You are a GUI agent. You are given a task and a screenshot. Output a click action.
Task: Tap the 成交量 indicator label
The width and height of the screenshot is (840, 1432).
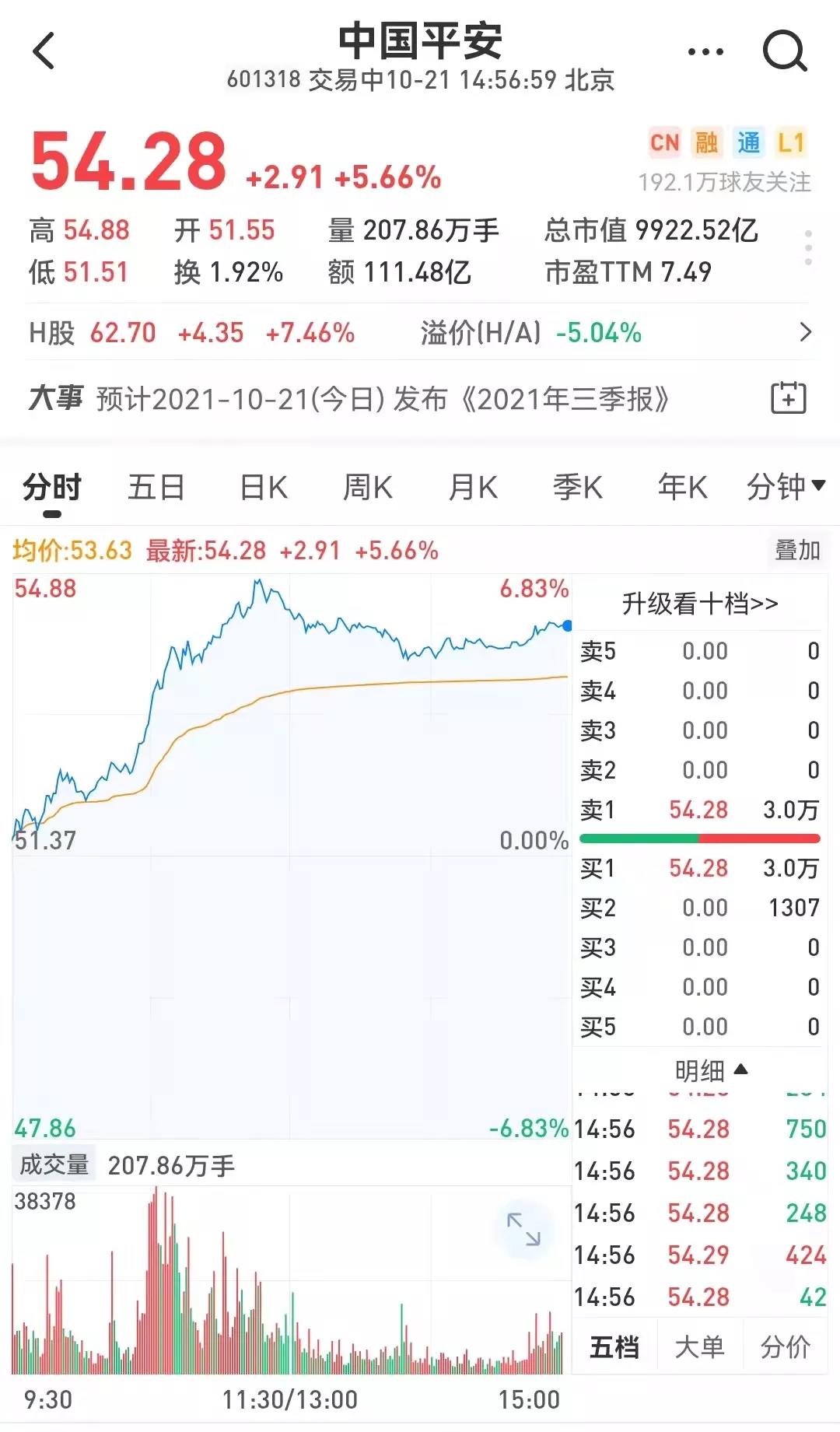click(54, 1164)
